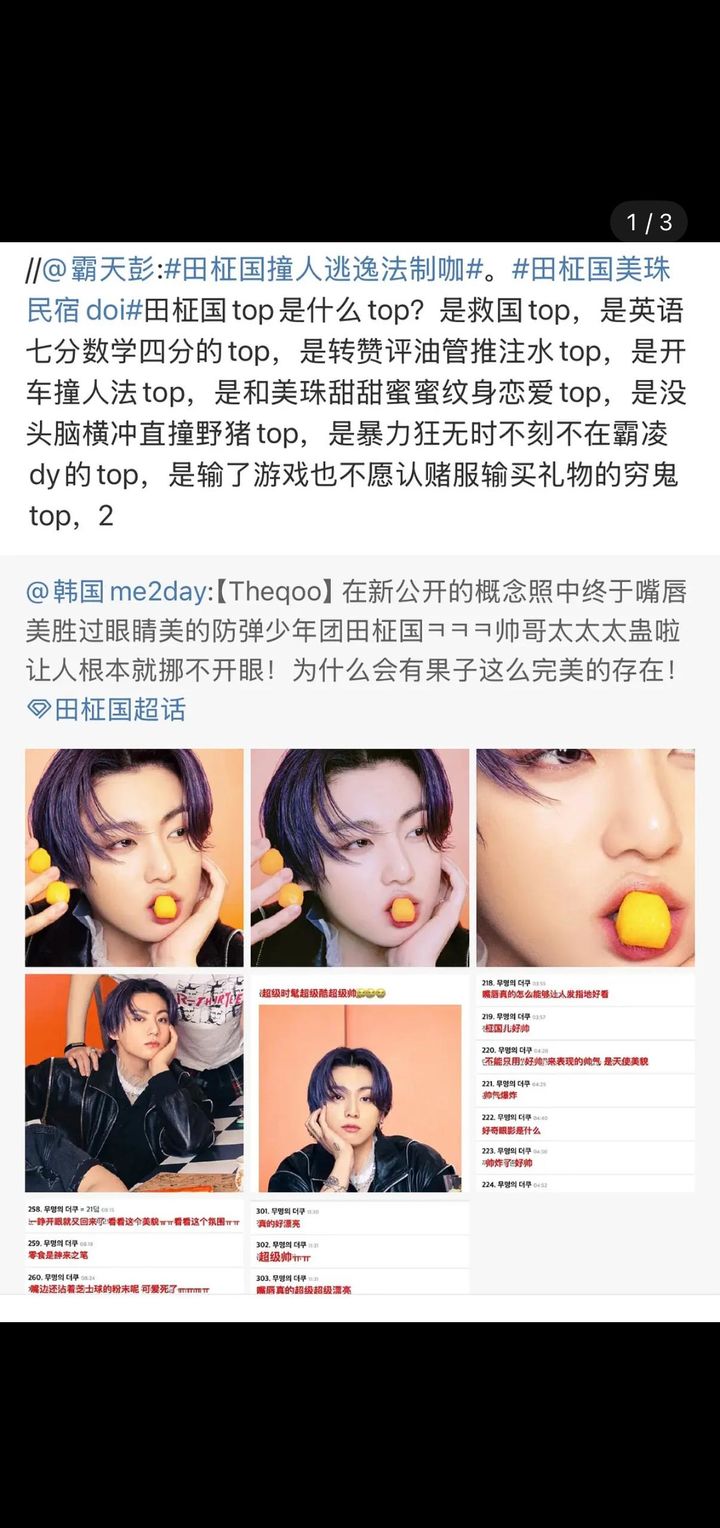The height and width of the screenshot is (1528, 720).
Task: Open the photo with the black leather jacket
Action: coord(134,1083)
